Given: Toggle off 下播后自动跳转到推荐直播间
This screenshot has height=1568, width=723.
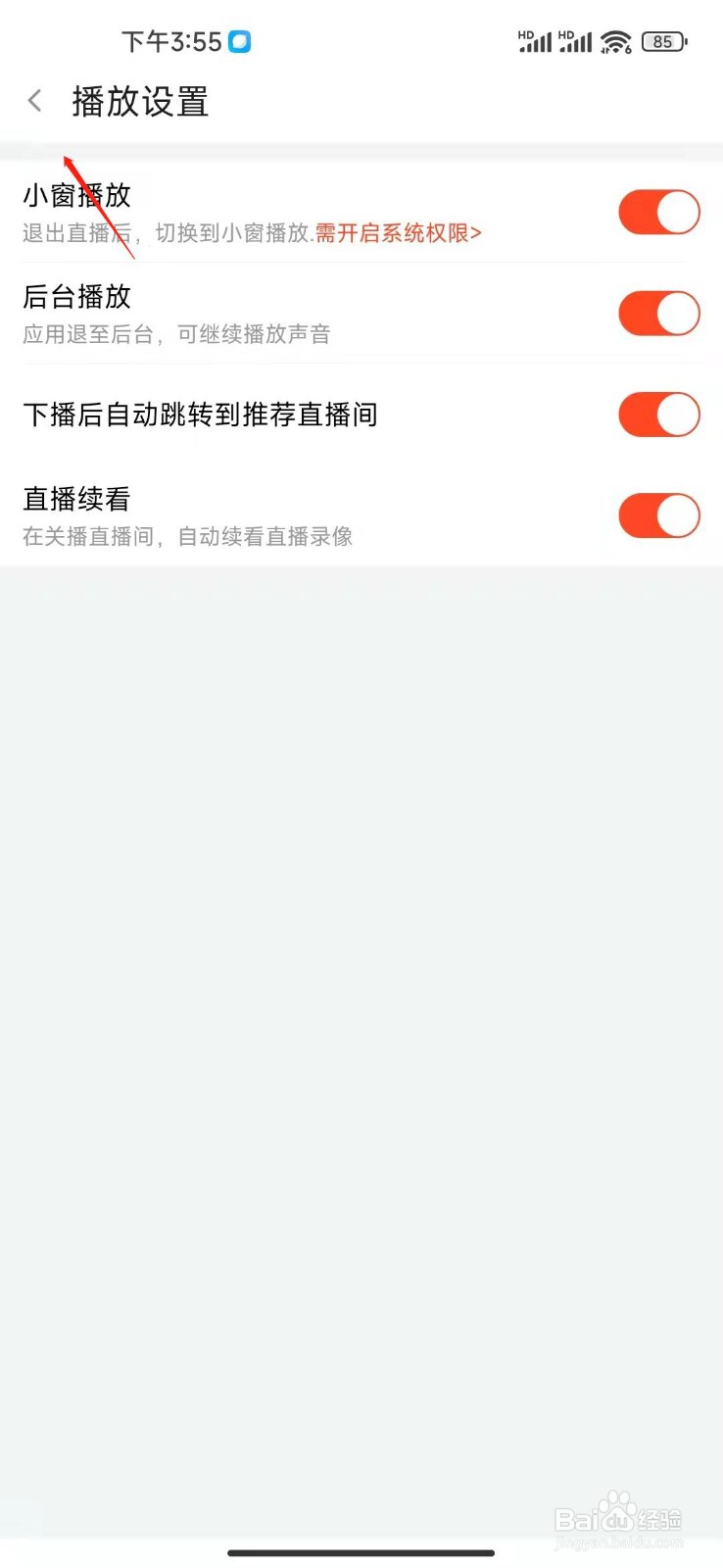Looking at the screenshot, I should (658, 414).
